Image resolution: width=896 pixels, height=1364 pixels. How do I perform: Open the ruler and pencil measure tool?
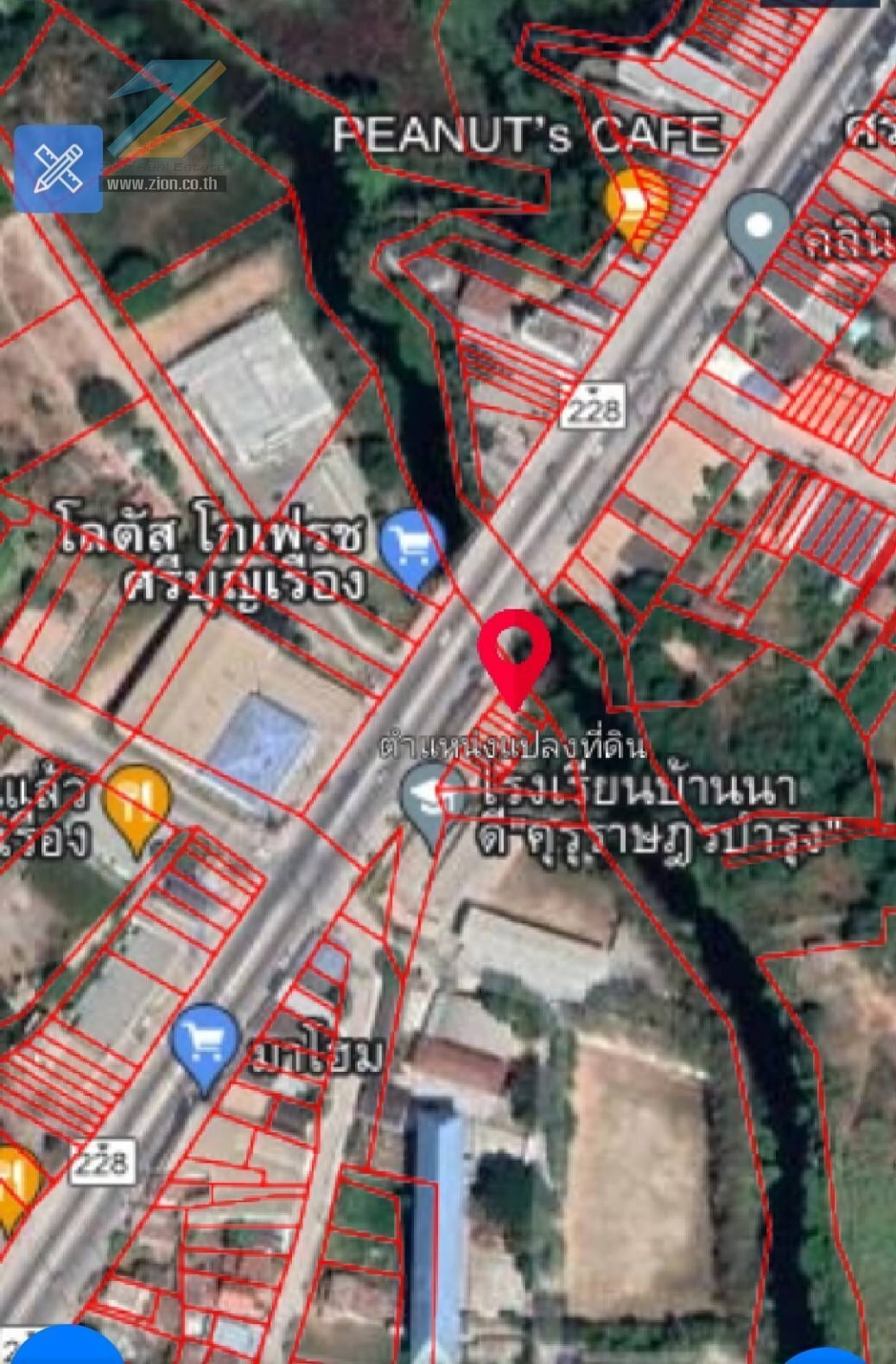58,169
